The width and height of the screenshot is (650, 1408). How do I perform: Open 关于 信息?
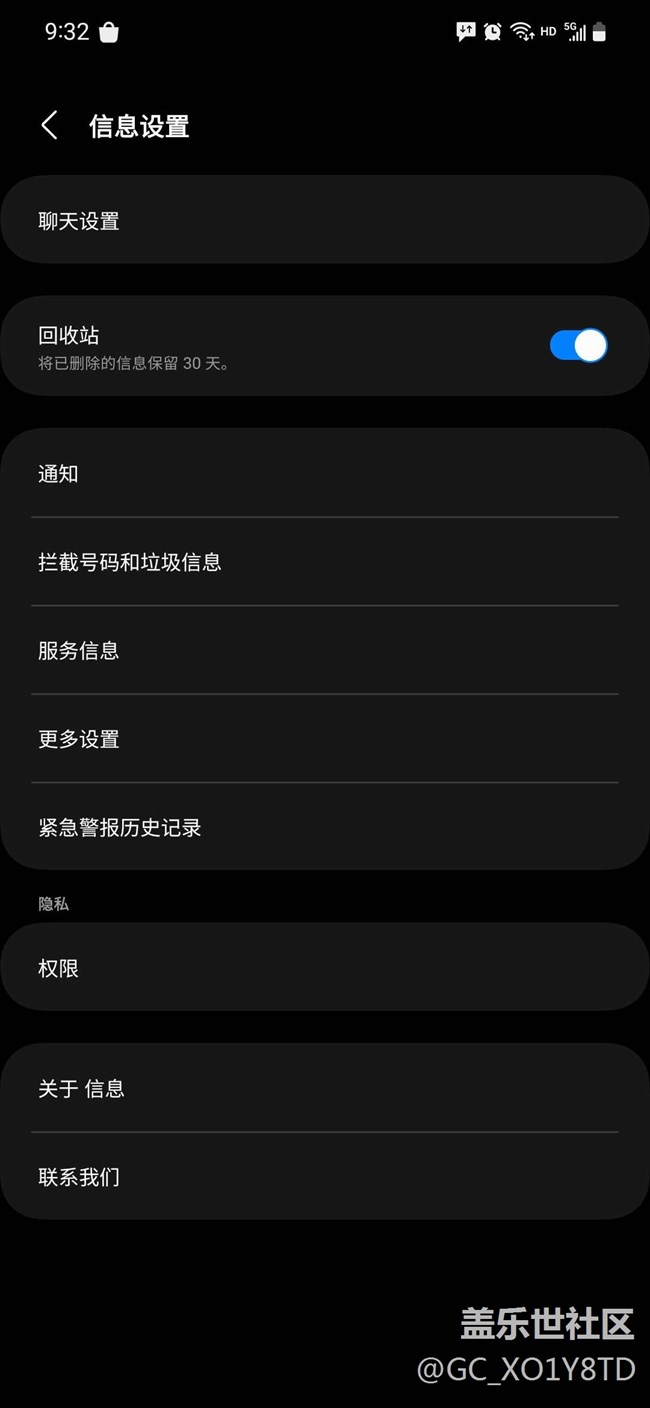coord(324,1088)
